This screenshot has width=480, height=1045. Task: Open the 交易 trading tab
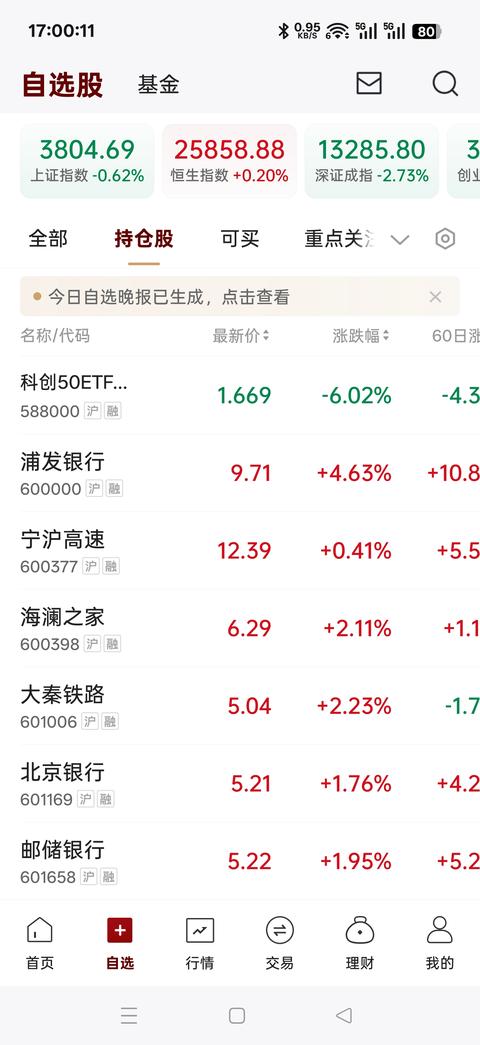point(279,943)
